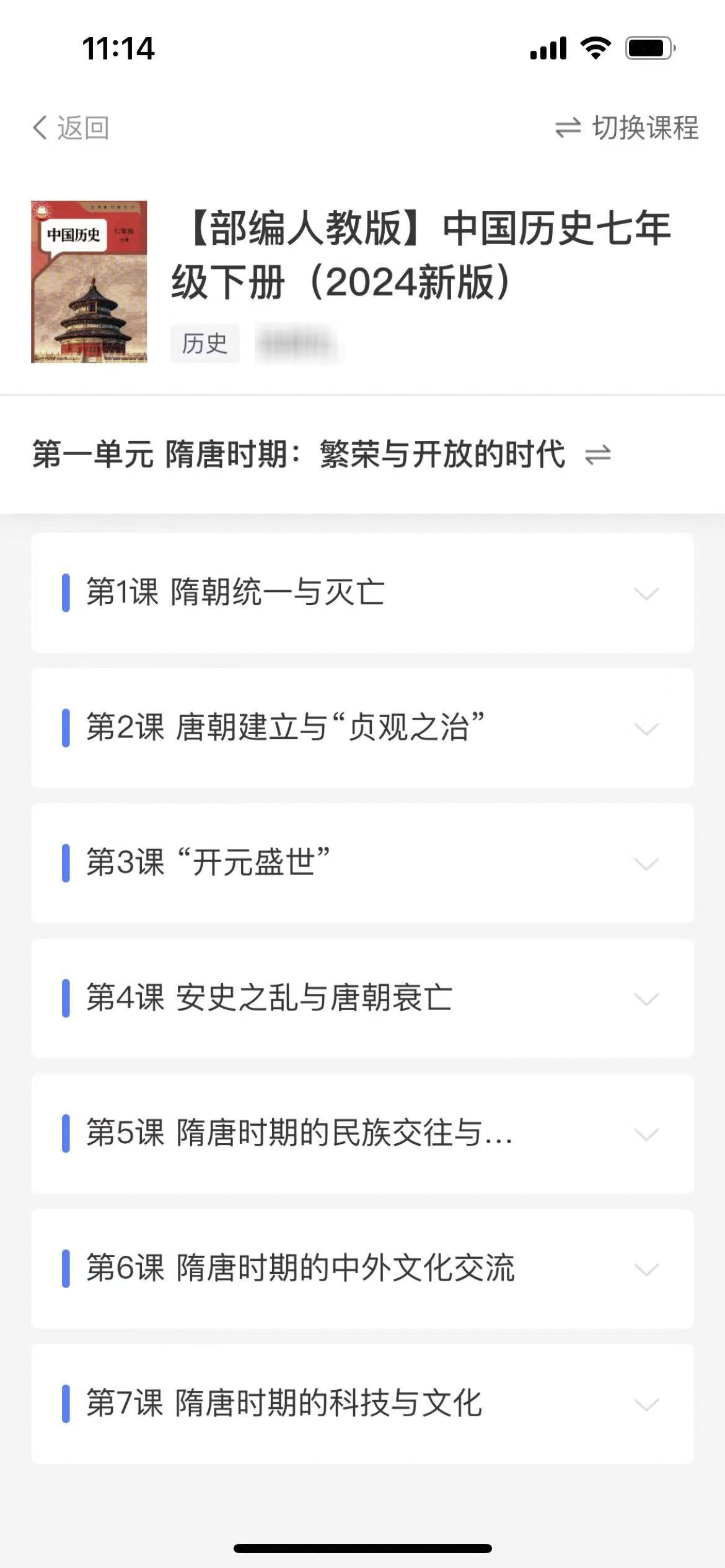725x1568 pixels.
Task: Tap the battery indicator in the status bar
Action: [x=648, y=46]
